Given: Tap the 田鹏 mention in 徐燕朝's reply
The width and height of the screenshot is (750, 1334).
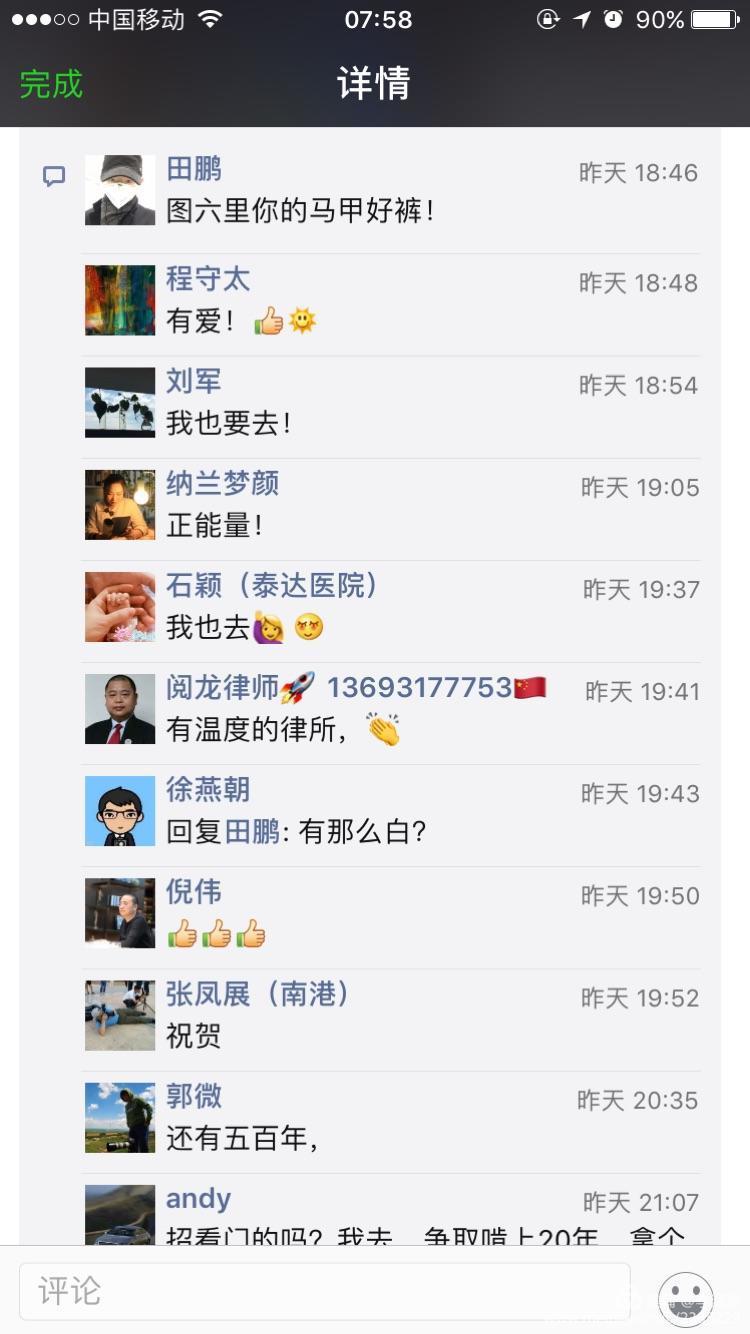Looking at the screenshot, I should (x=252, y=831).
